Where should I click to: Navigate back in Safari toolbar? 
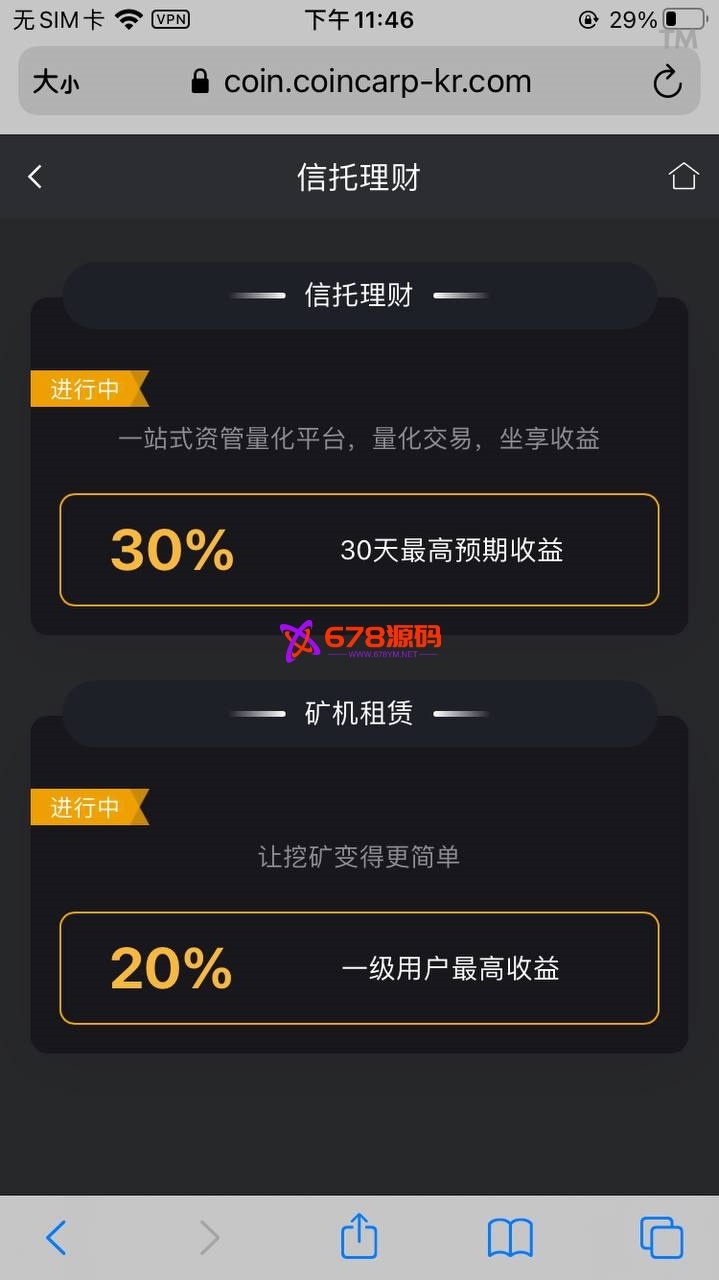pyautogui.click(x=57, y=1238)
